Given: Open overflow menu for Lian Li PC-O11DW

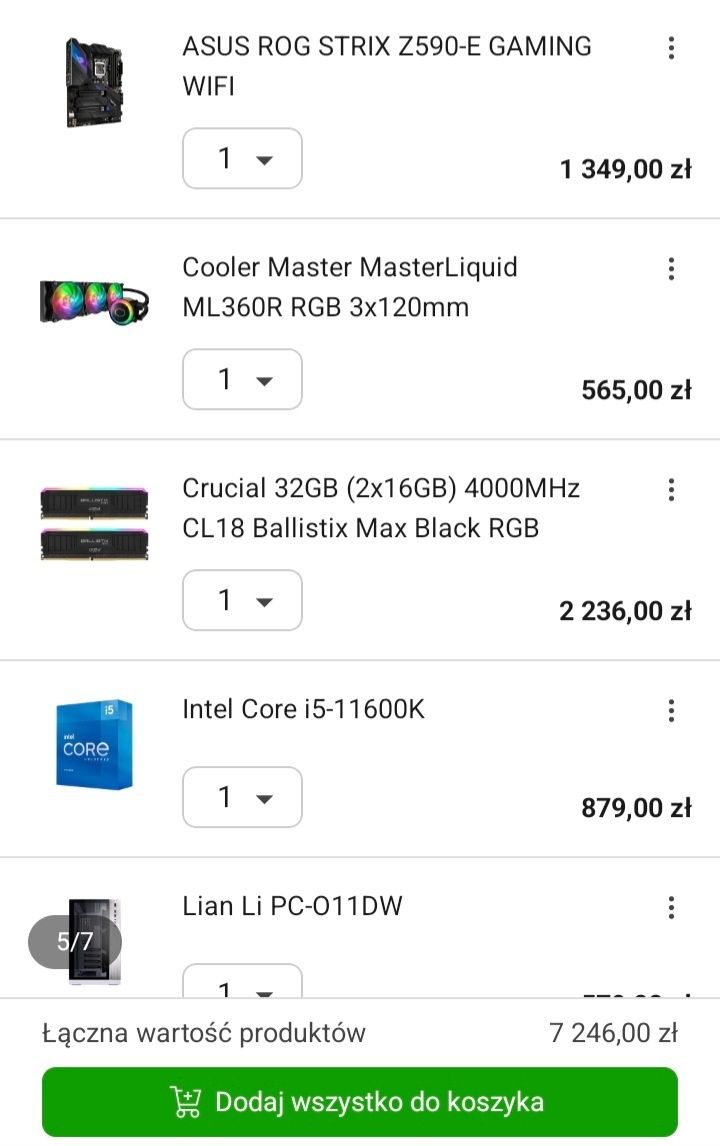Looking at the screenshot, I should (671, 908).
